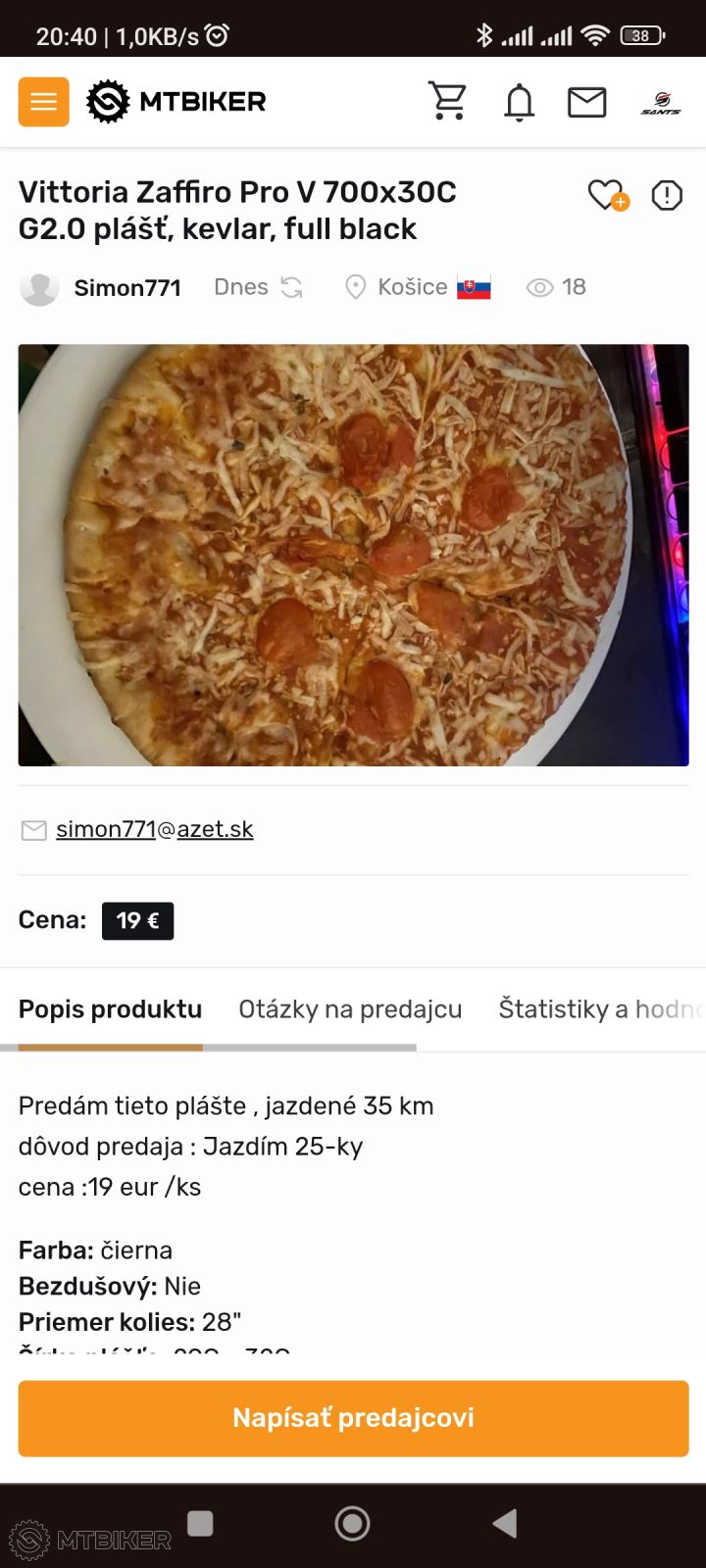Email the seller at simon771@azet.sk

pyautogui.click(x=154, y=829)
